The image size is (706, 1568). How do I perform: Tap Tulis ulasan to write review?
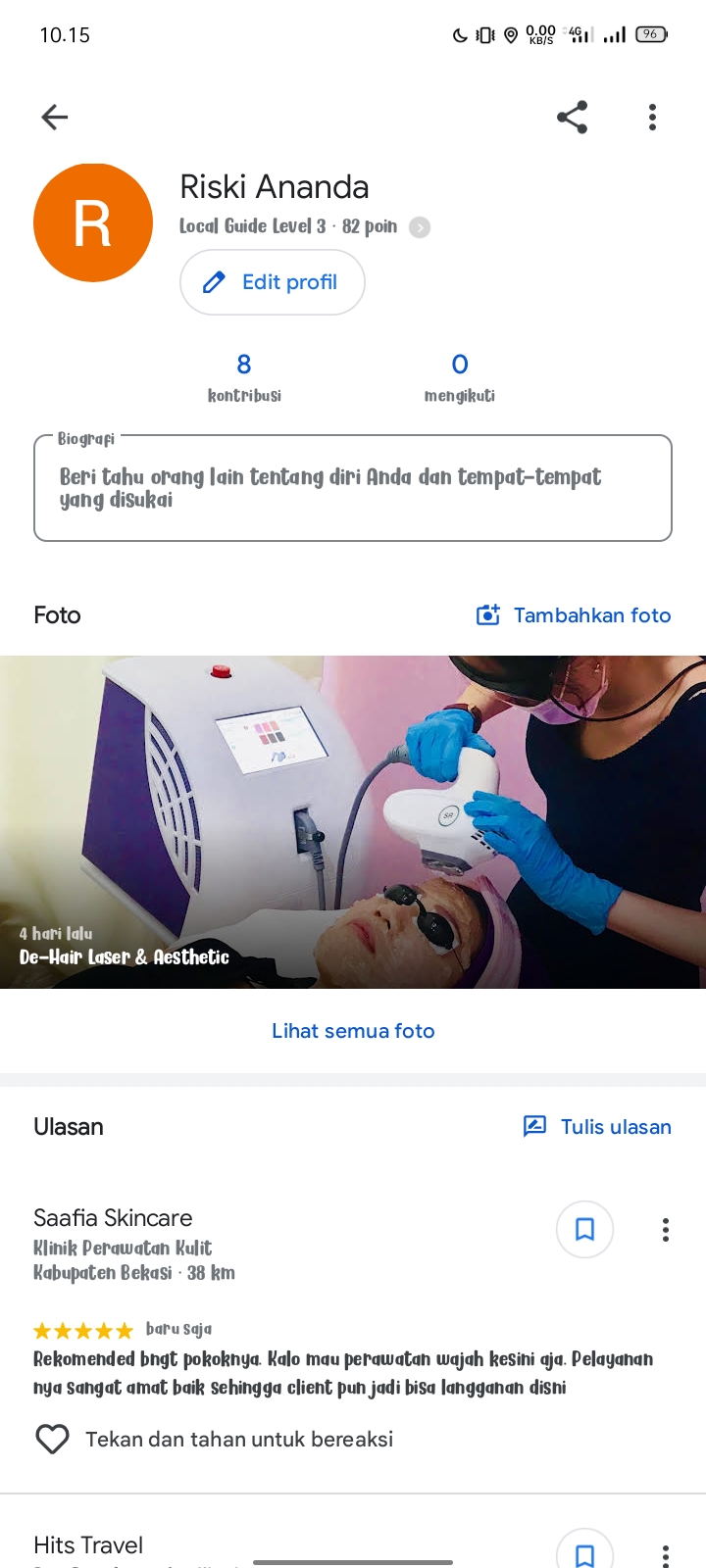597,1127
